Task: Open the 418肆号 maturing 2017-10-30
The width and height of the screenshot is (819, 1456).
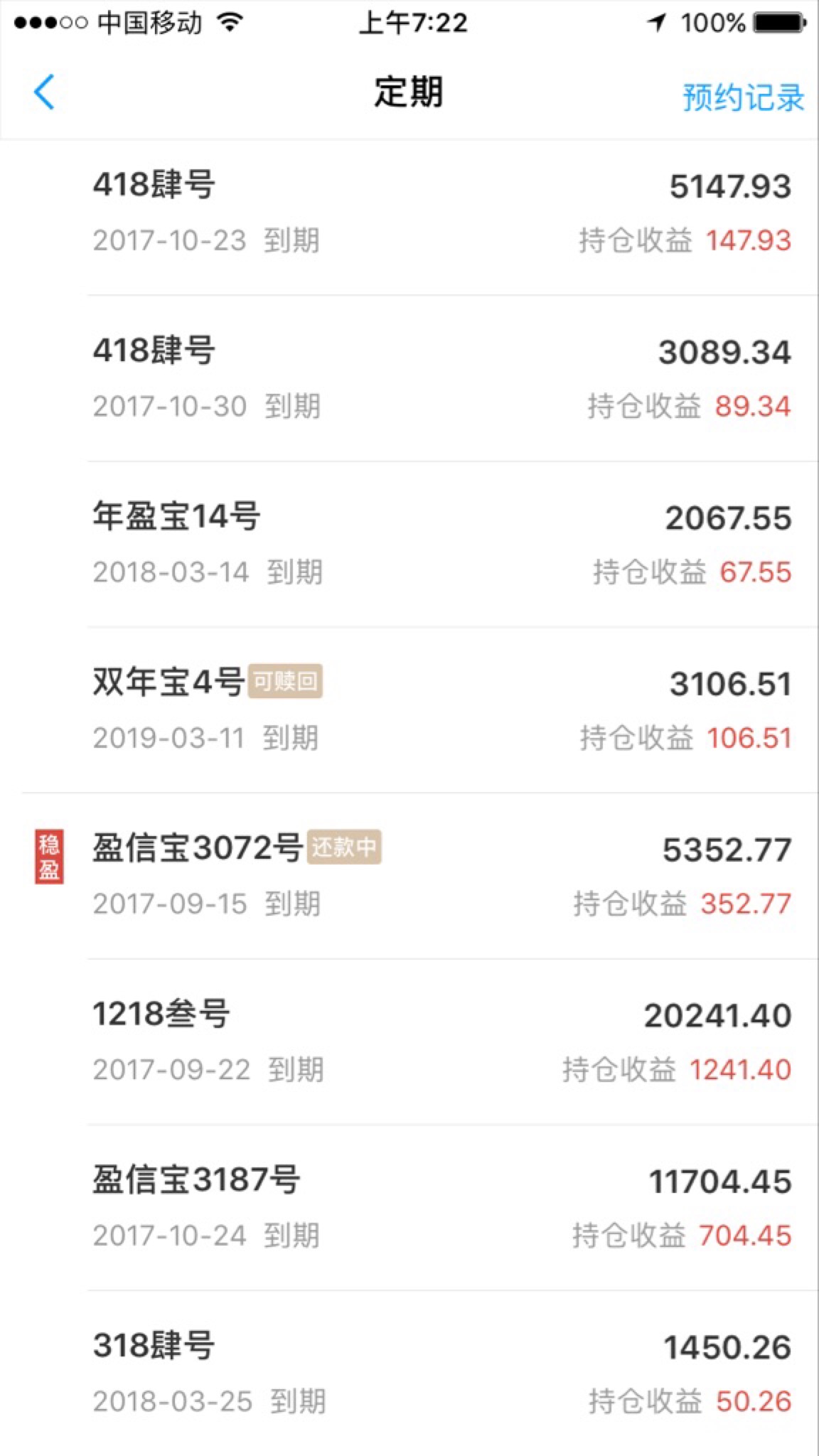Action: coord(409,377)
